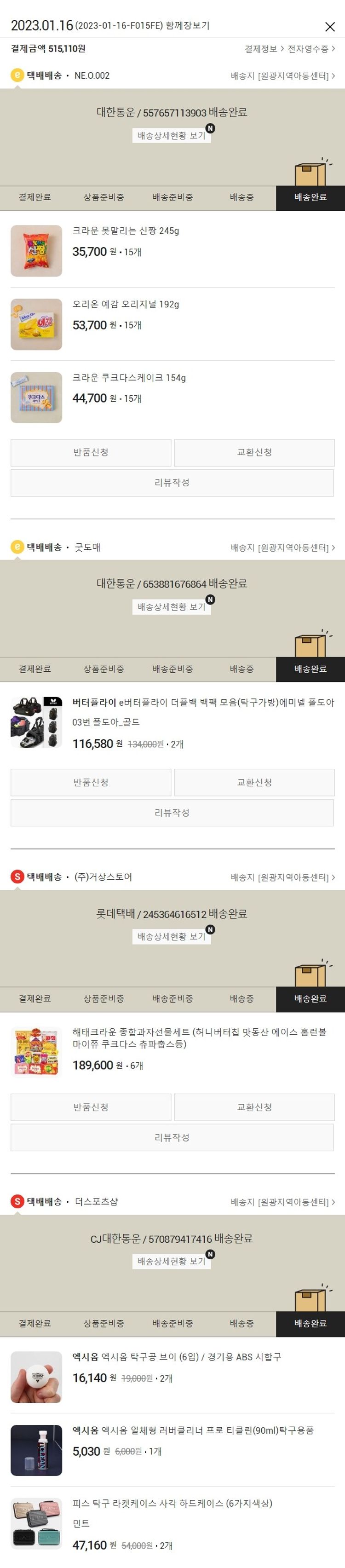Request 반품신청 for the 굿도매 order
Viewport: 345px width, 1568px height.
91,782
